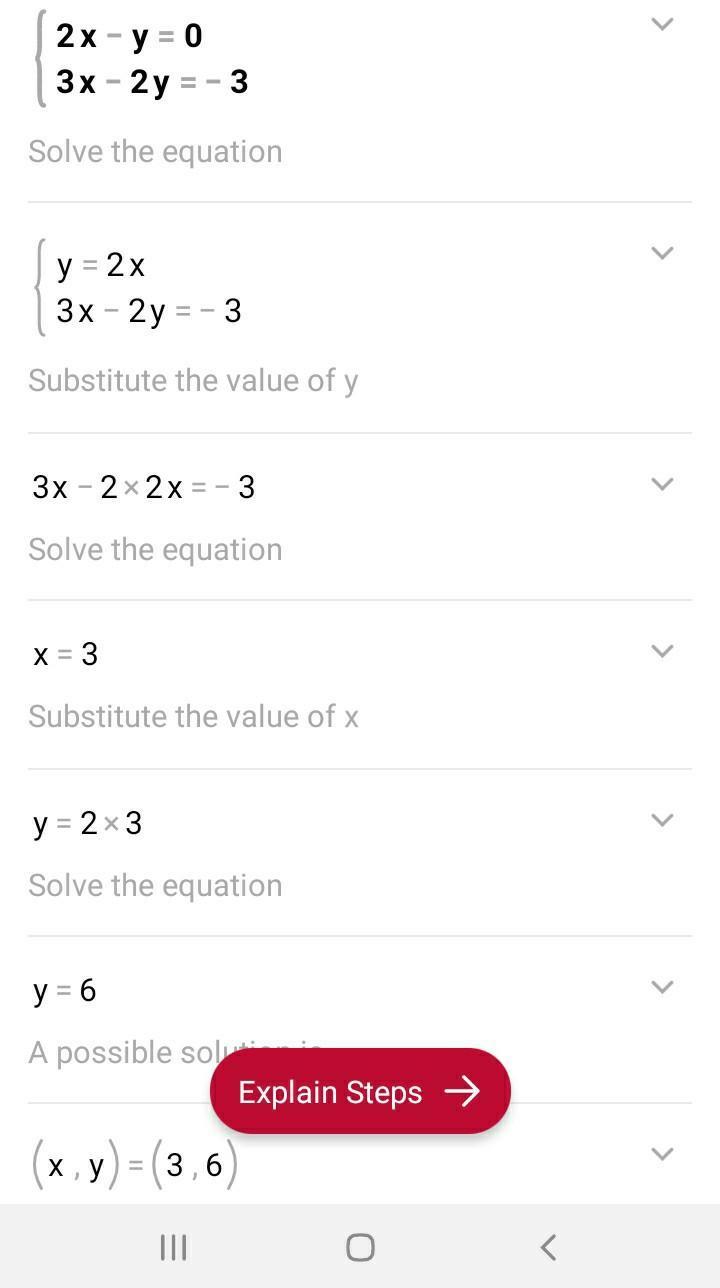Viewport: 720px width, 1288px height.
Task: Open the recent apps view
Action: pos(174,1247)
